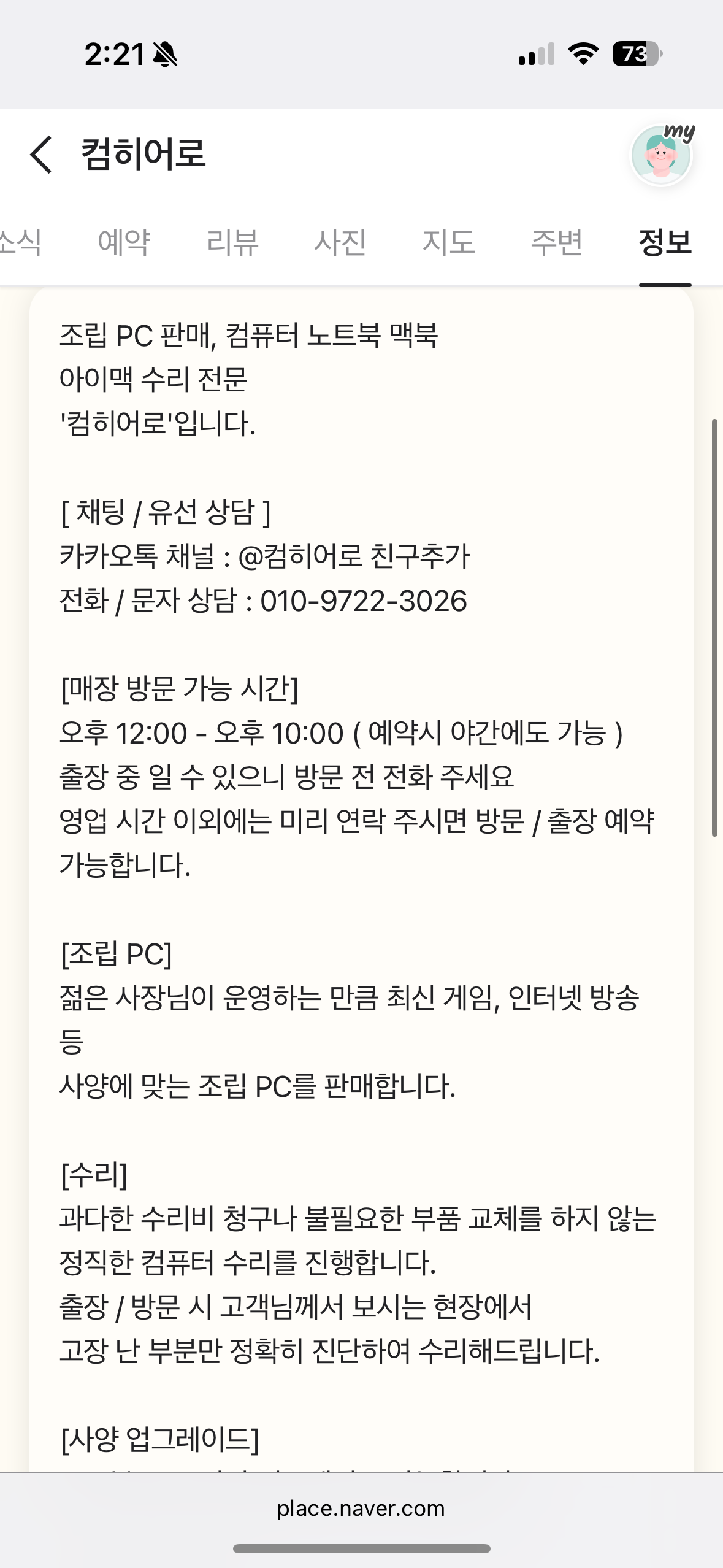
Task: Switch to the 지도 tab
Action: click(448, 242)
